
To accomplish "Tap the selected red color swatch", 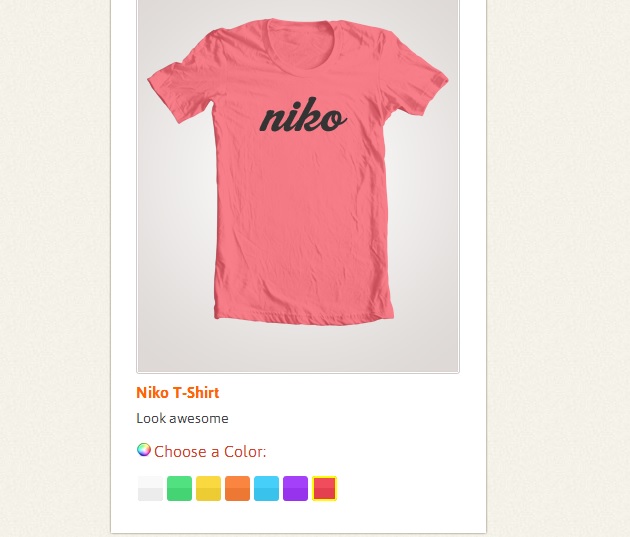I will pyautogui.click(x=324, y=488).
